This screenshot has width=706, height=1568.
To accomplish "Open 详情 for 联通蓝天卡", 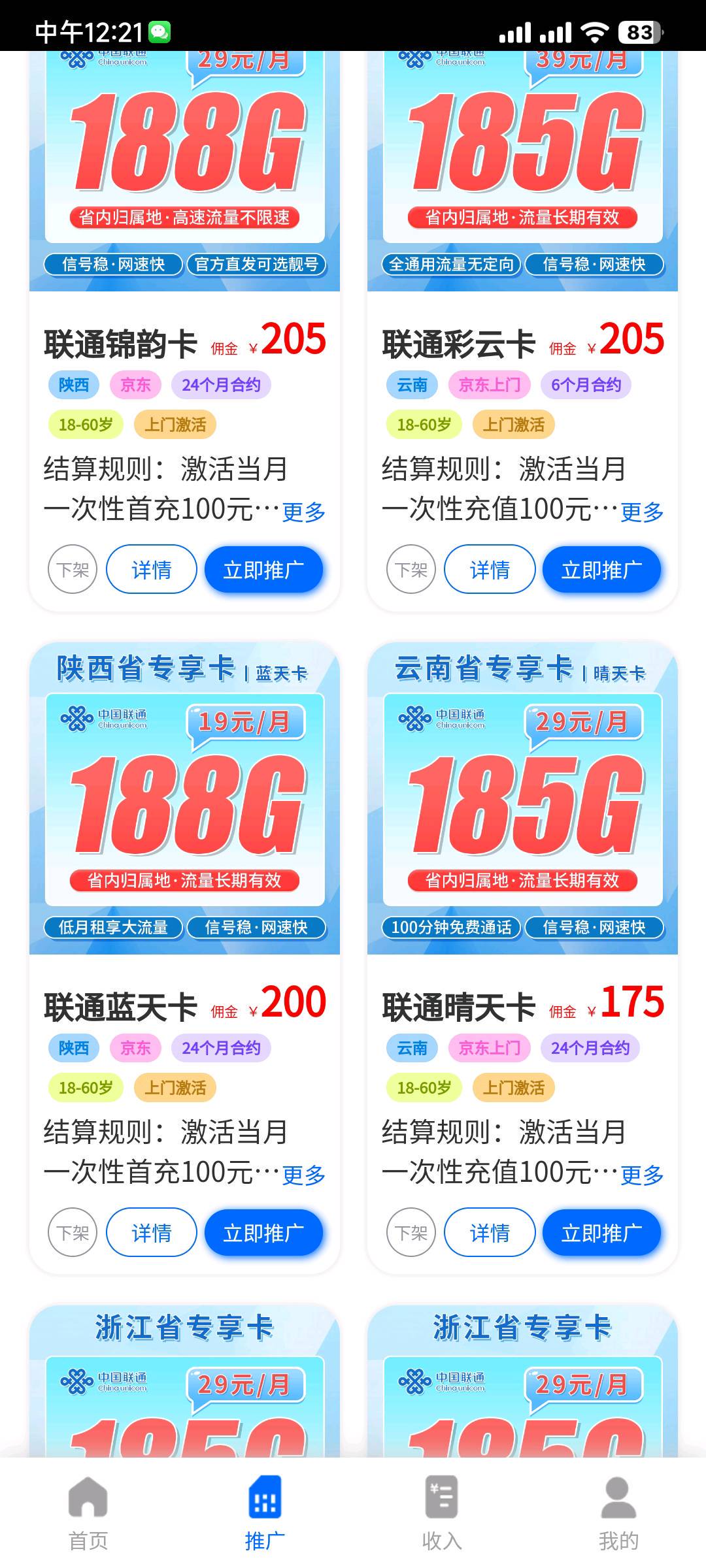I will [x=151, y=1233].
